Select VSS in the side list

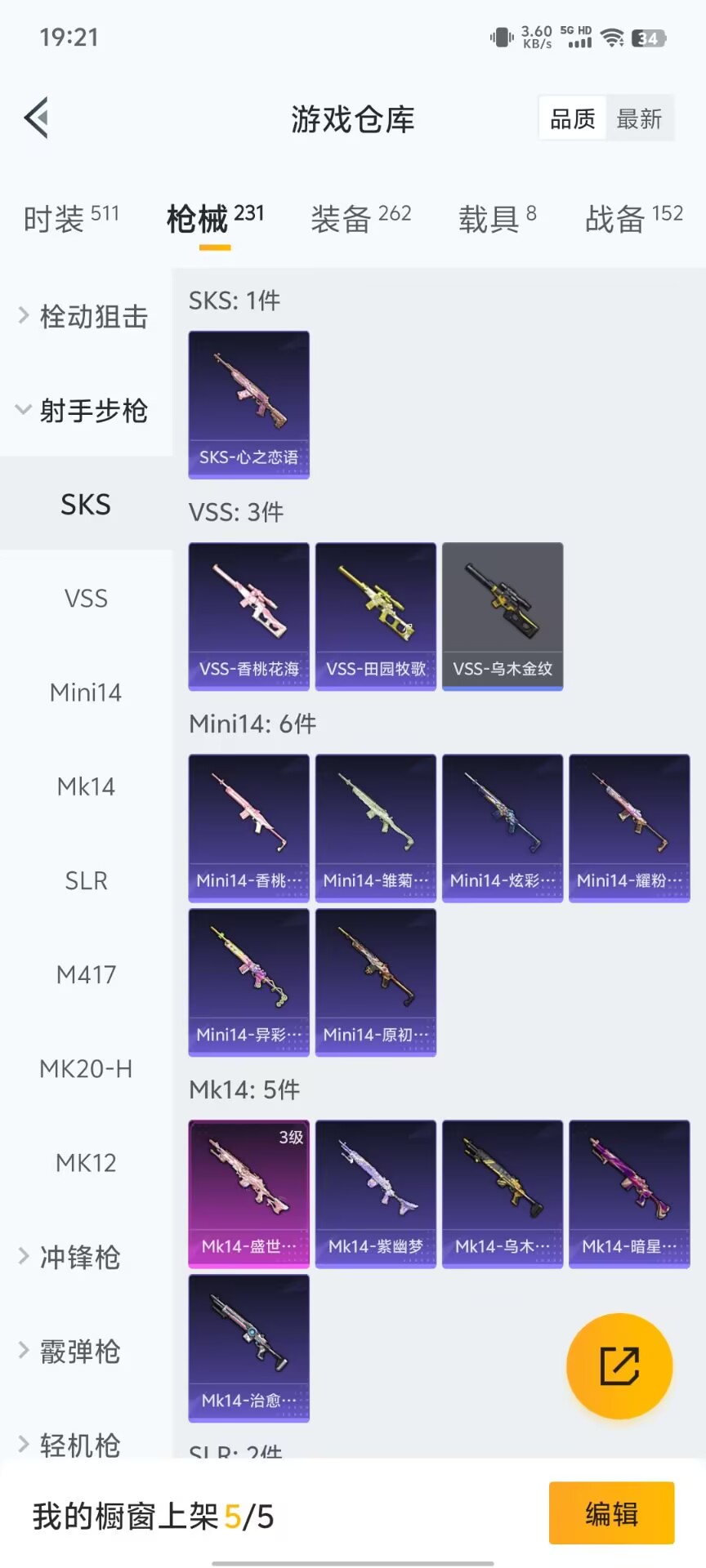[86, 599]
